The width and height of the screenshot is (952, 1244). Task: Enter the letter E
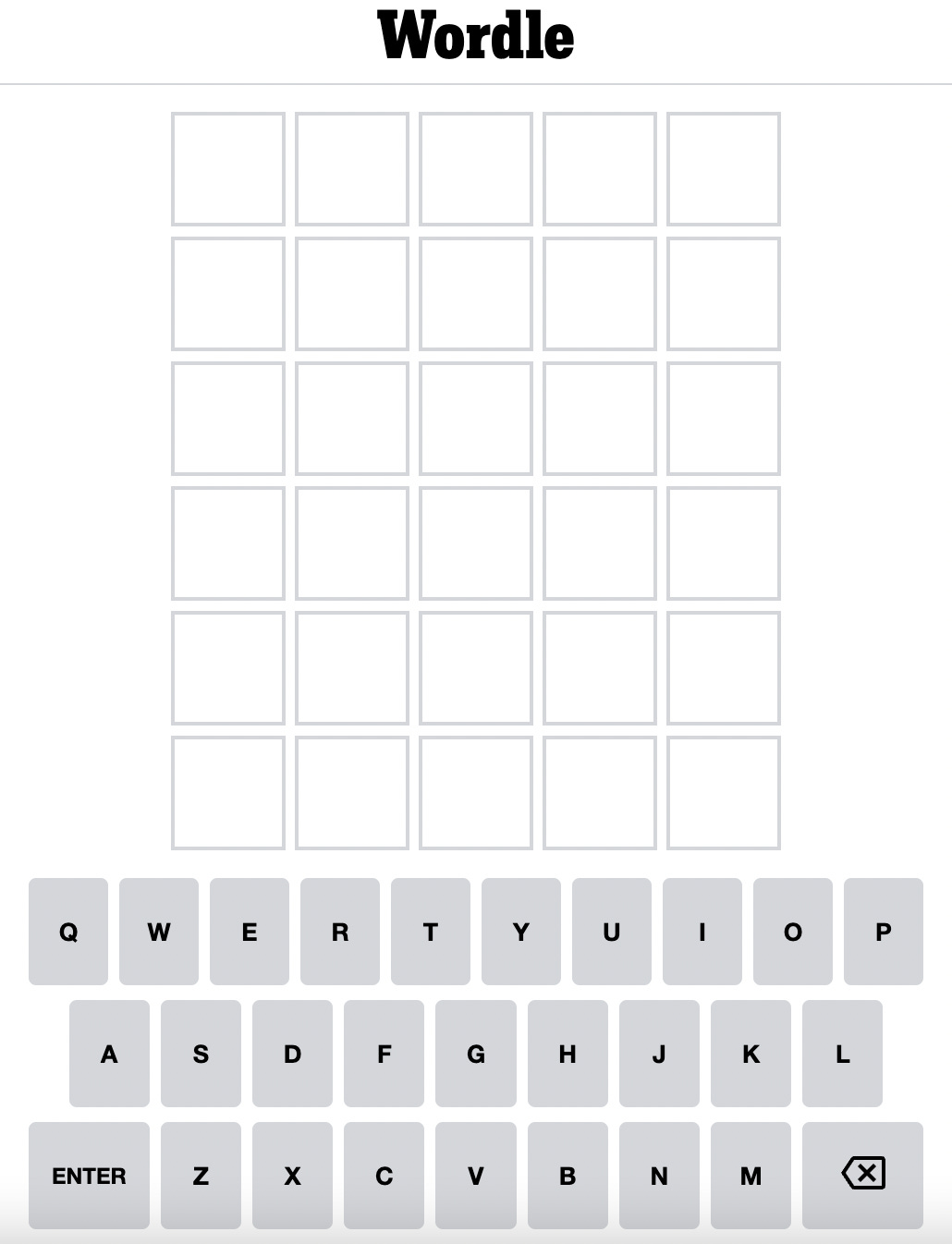(250, 931)
